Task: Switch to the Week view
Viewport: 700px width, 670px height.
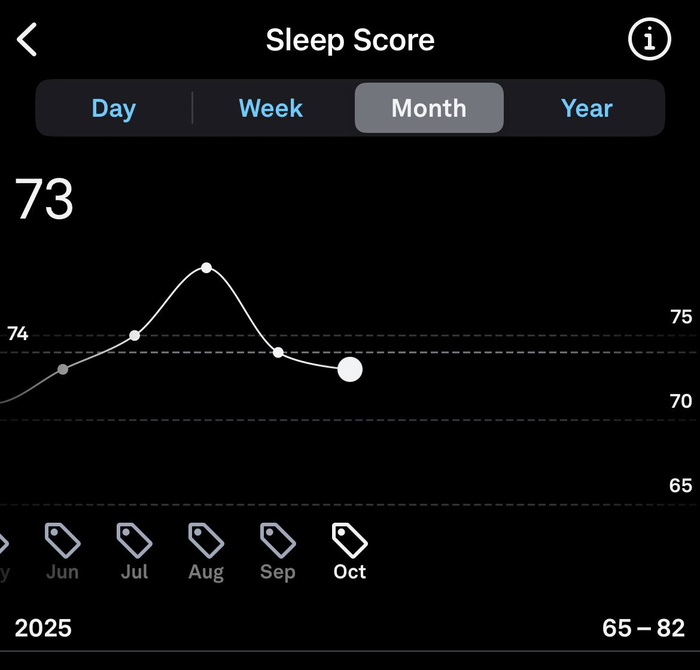Action: point(270,108)
